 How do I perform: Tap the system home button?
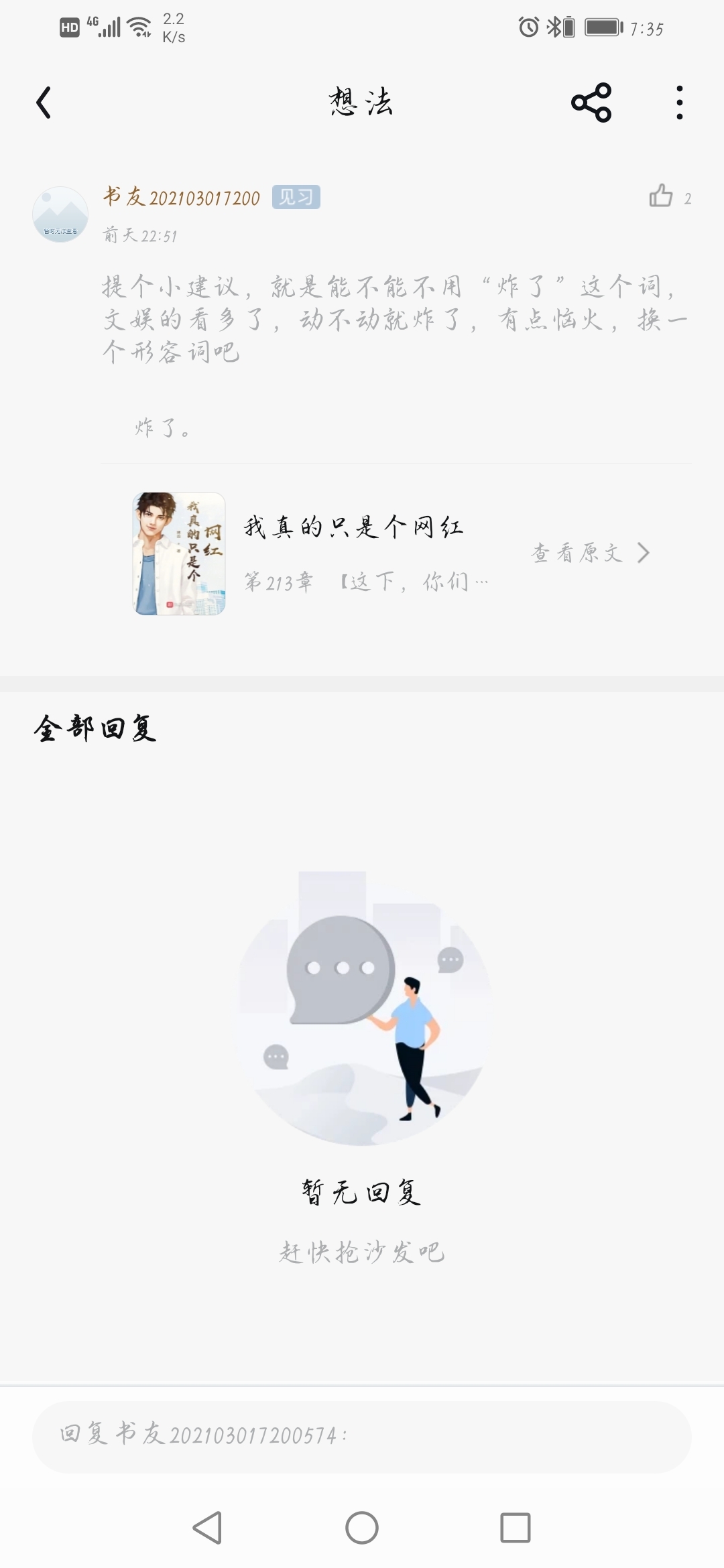[362, 1528]
